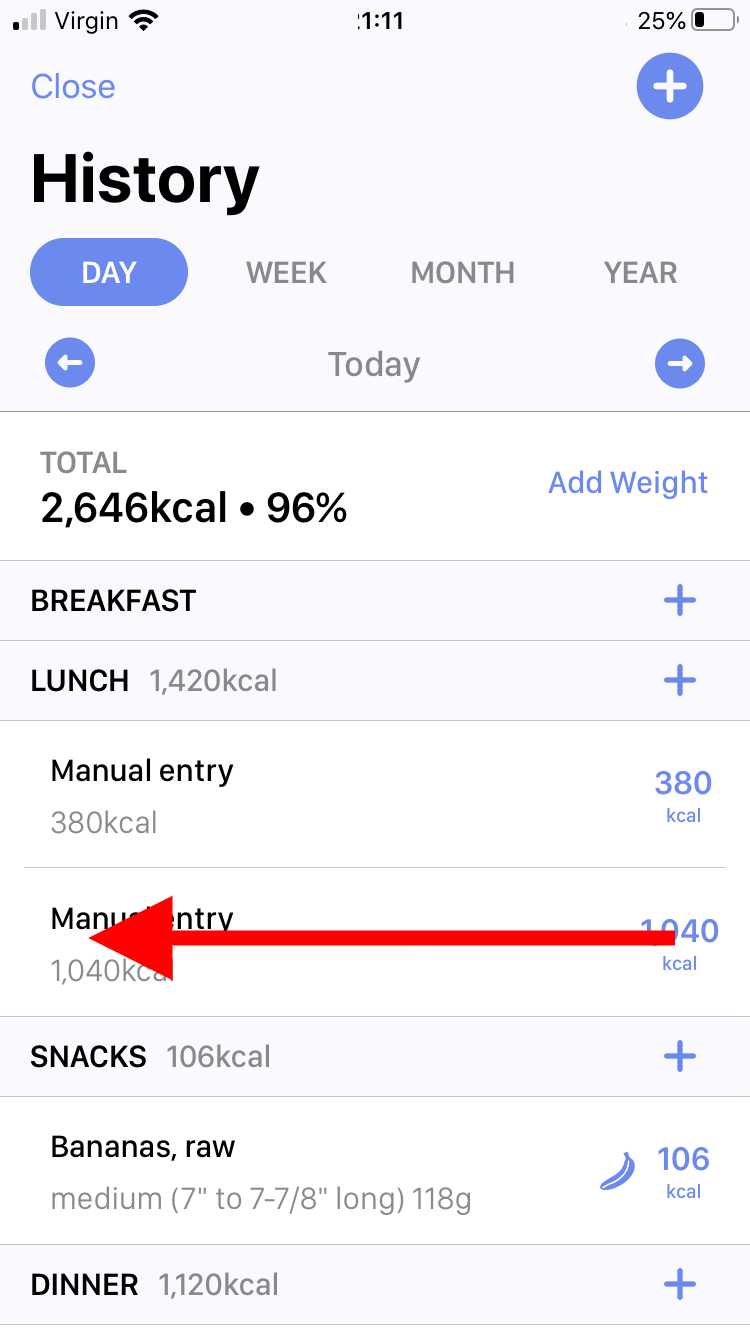
Task: Switch to the WEEK view
Action: tap(286, 272)
